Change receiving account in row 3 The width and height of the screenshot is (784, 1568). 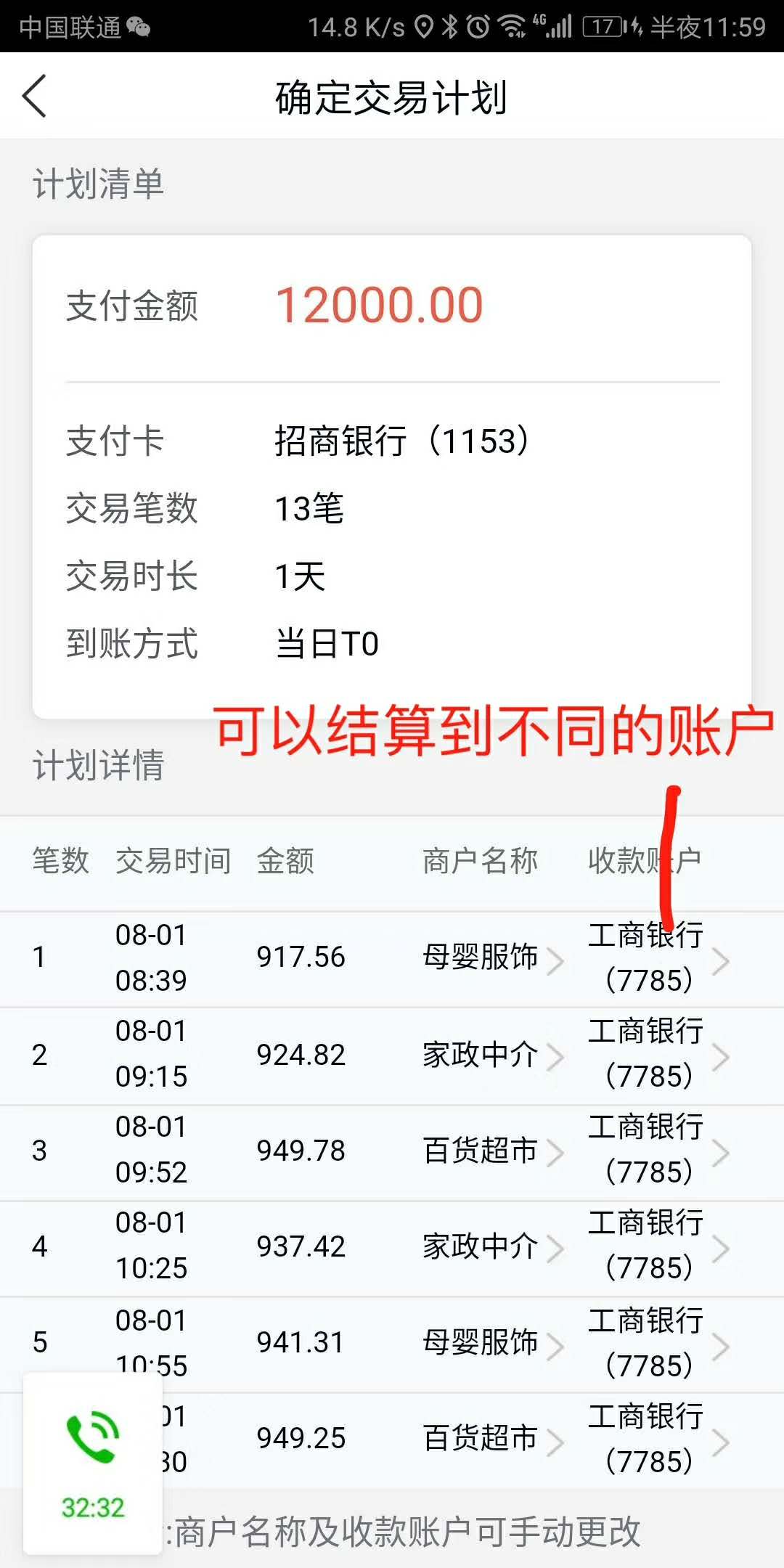pyautogui.click(x=658, y=1150)
